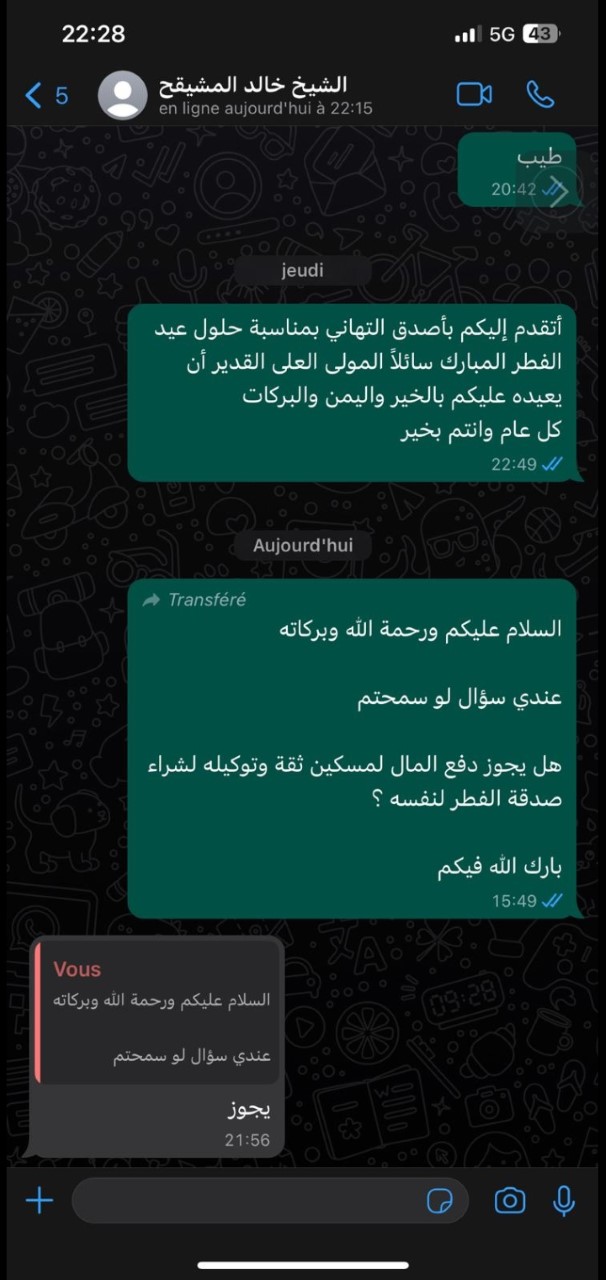Go back to the chat list
This screenshot has height=1280, width=606.
point(46,96)
